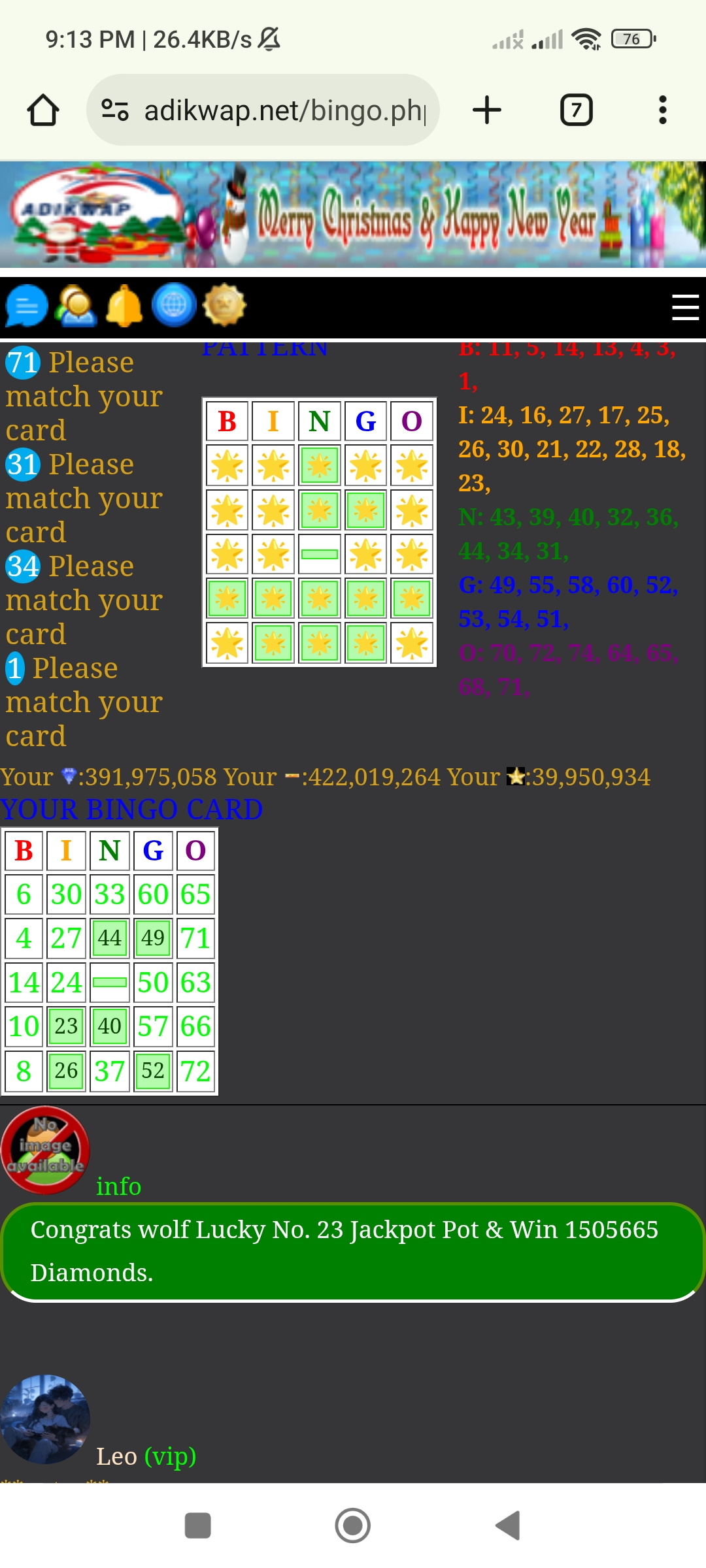Open the browser overflow menu
The height and width of the screenshot is (1568, 706).
click(662, 110)
